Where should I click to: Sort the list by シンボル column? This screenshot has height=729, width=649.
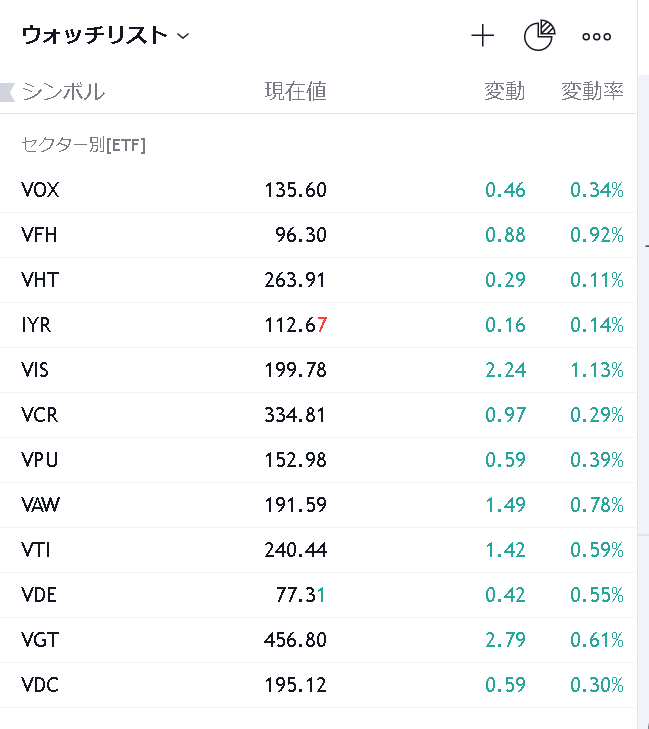pyautogui.click(x=63, y=91)
